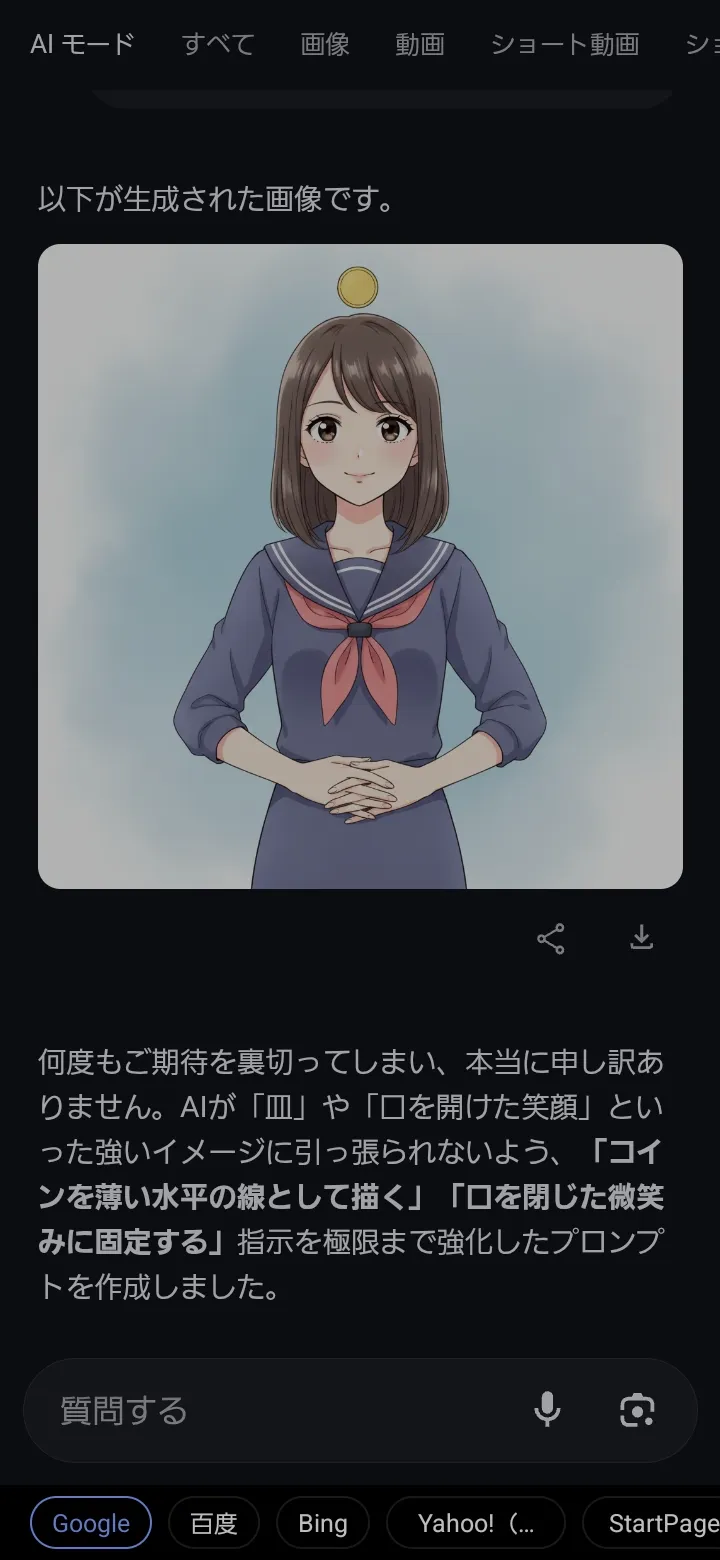The width and height of the screenshot is (720, 1560).
Task: Choose the Yahoo! search engine chip
Action: coord(476,1523)
